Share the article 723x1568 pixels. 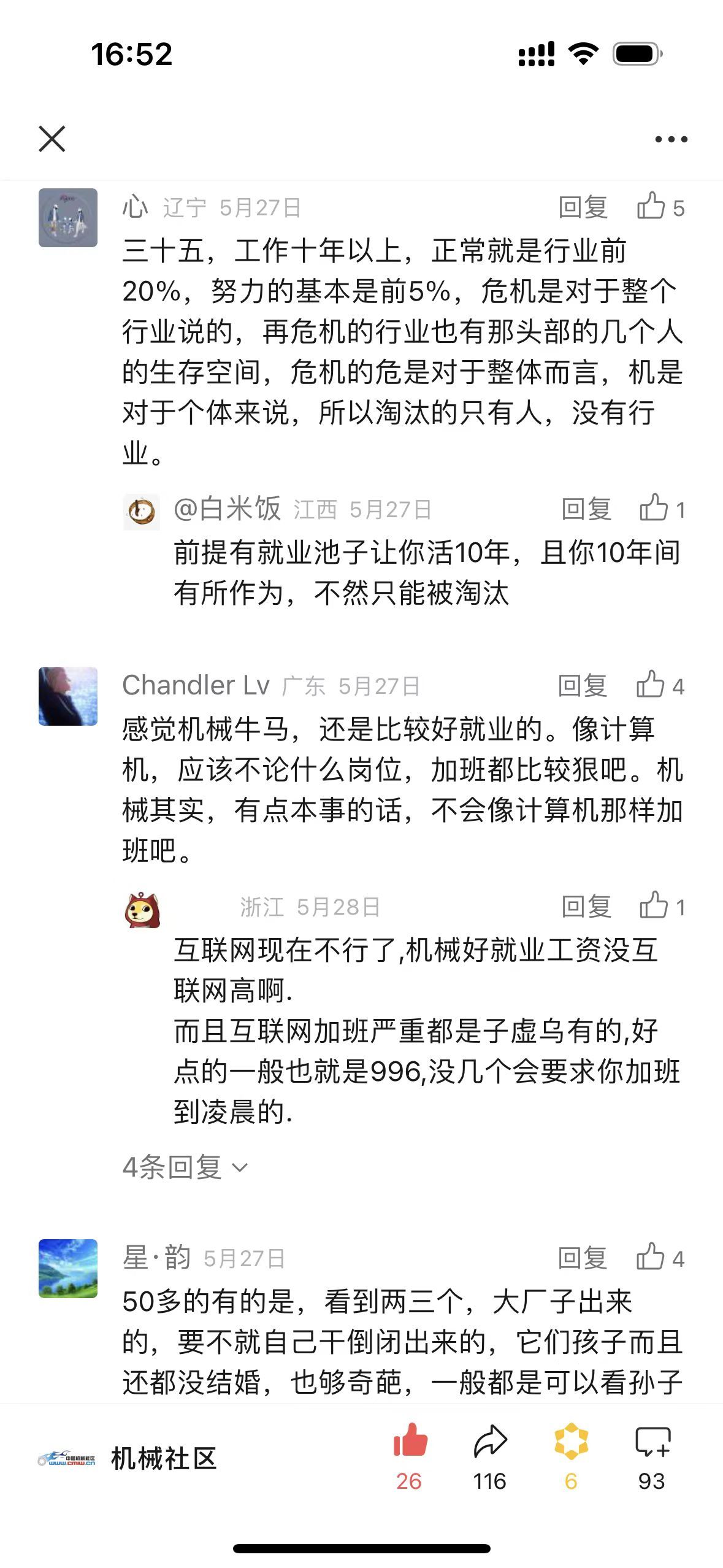pos(489,1454)
